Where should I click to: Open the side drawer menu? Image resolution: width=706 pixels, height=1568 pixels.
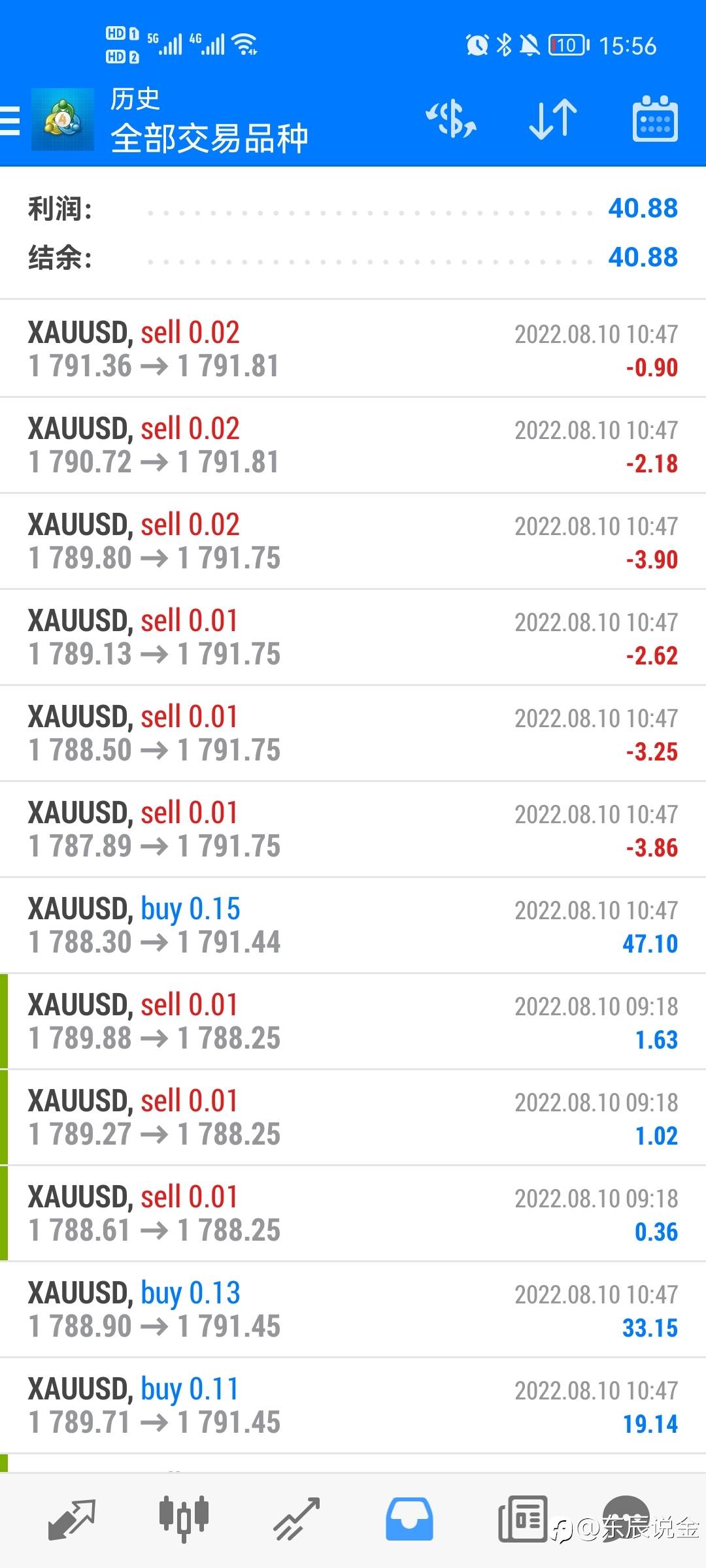10,122
